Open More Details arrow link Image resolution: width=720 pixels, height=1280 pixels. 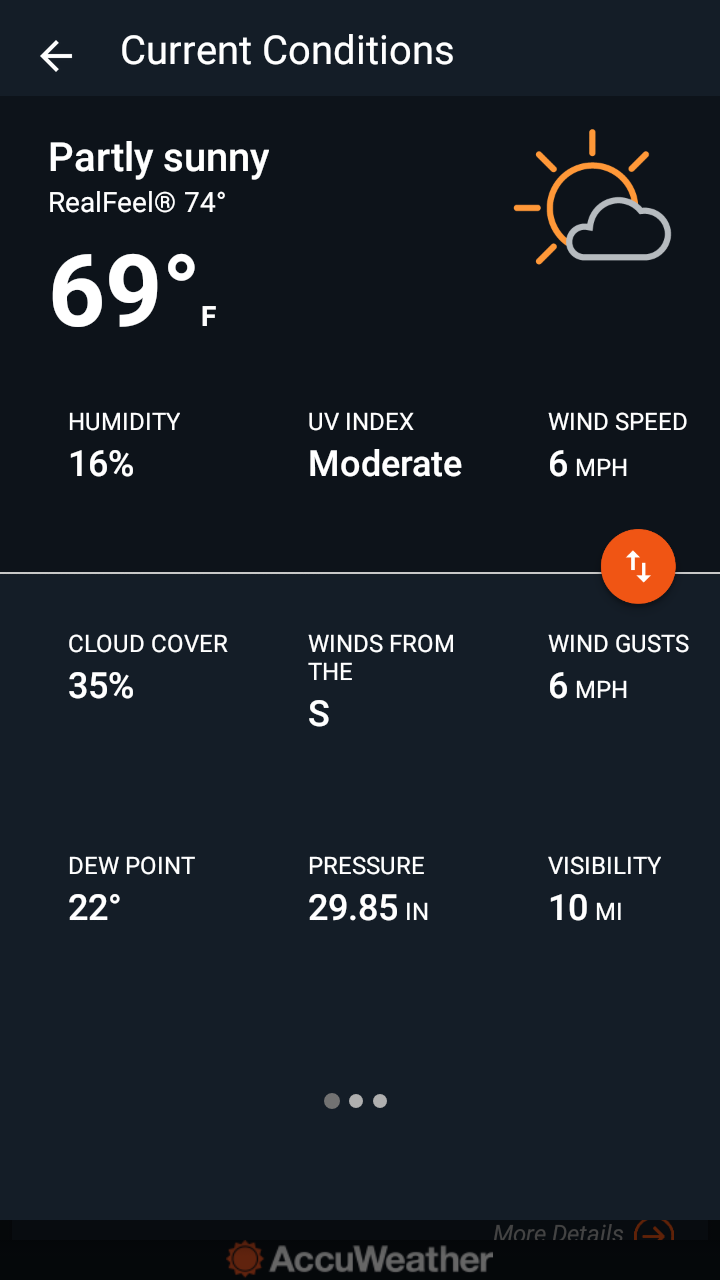click(x=652, y=1233)
